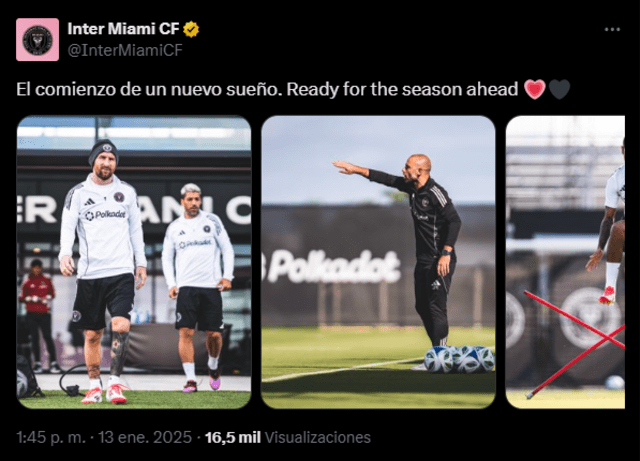Viewport: 640px width, 461px height.
Task: Open the @InterMiamiCF handle link
Action: [125, 50]
